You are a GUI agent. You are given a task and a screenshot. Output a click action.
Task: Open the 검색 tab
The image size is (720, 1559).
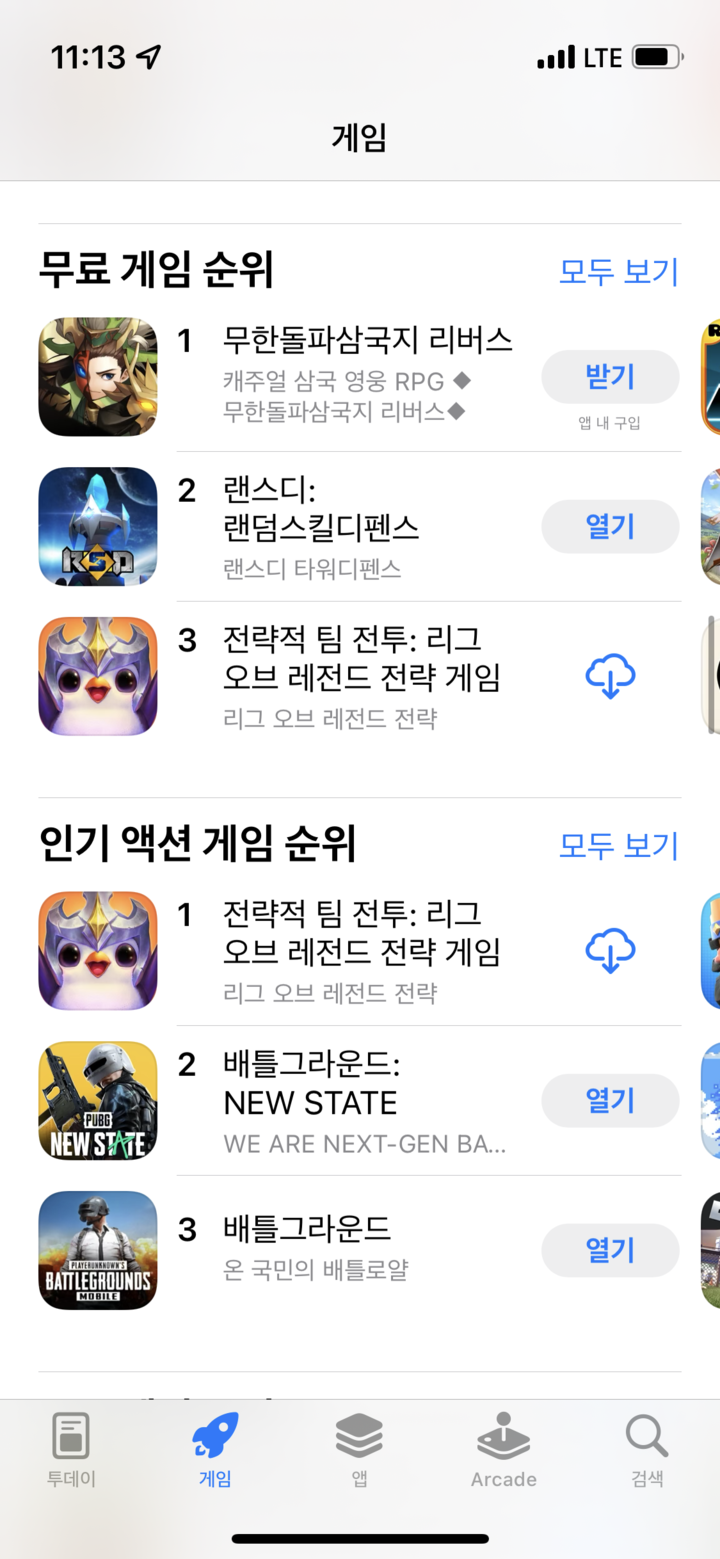click(647, 1450)
